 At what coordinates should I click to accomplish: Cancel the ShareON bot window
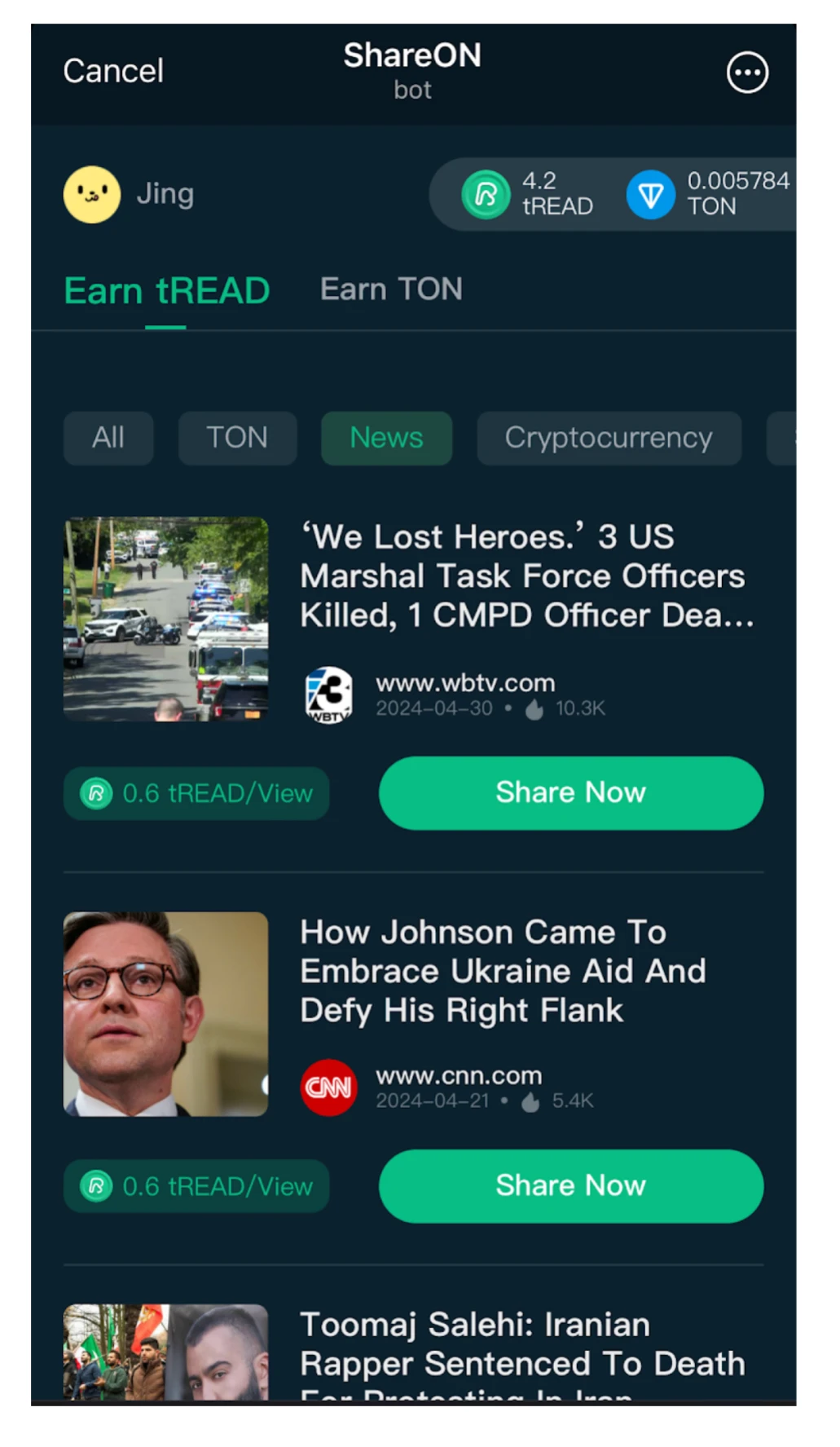113,72
